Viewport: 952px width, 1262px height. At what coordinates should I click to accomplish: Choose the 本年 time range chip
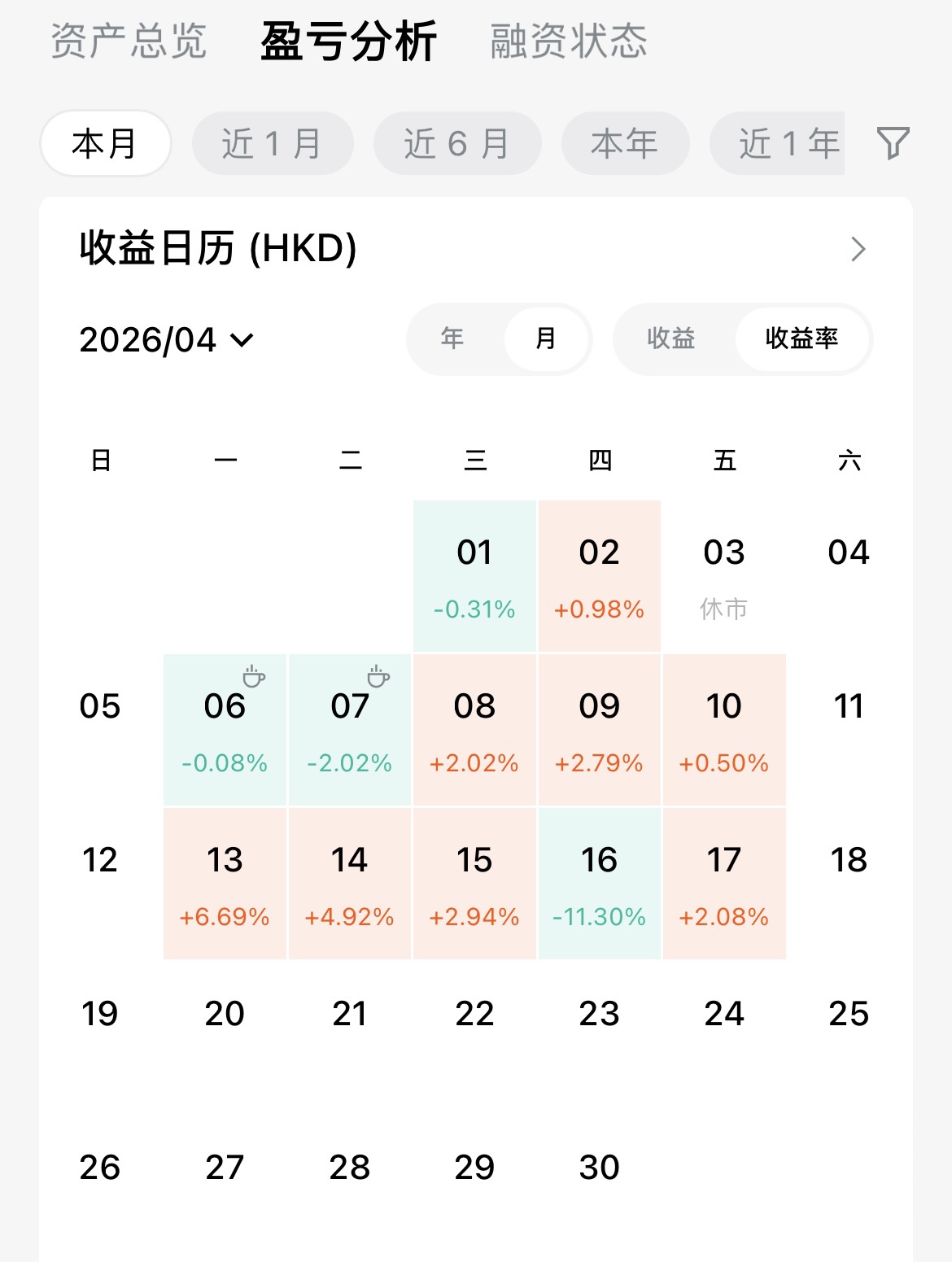click(x=625, y=144)
